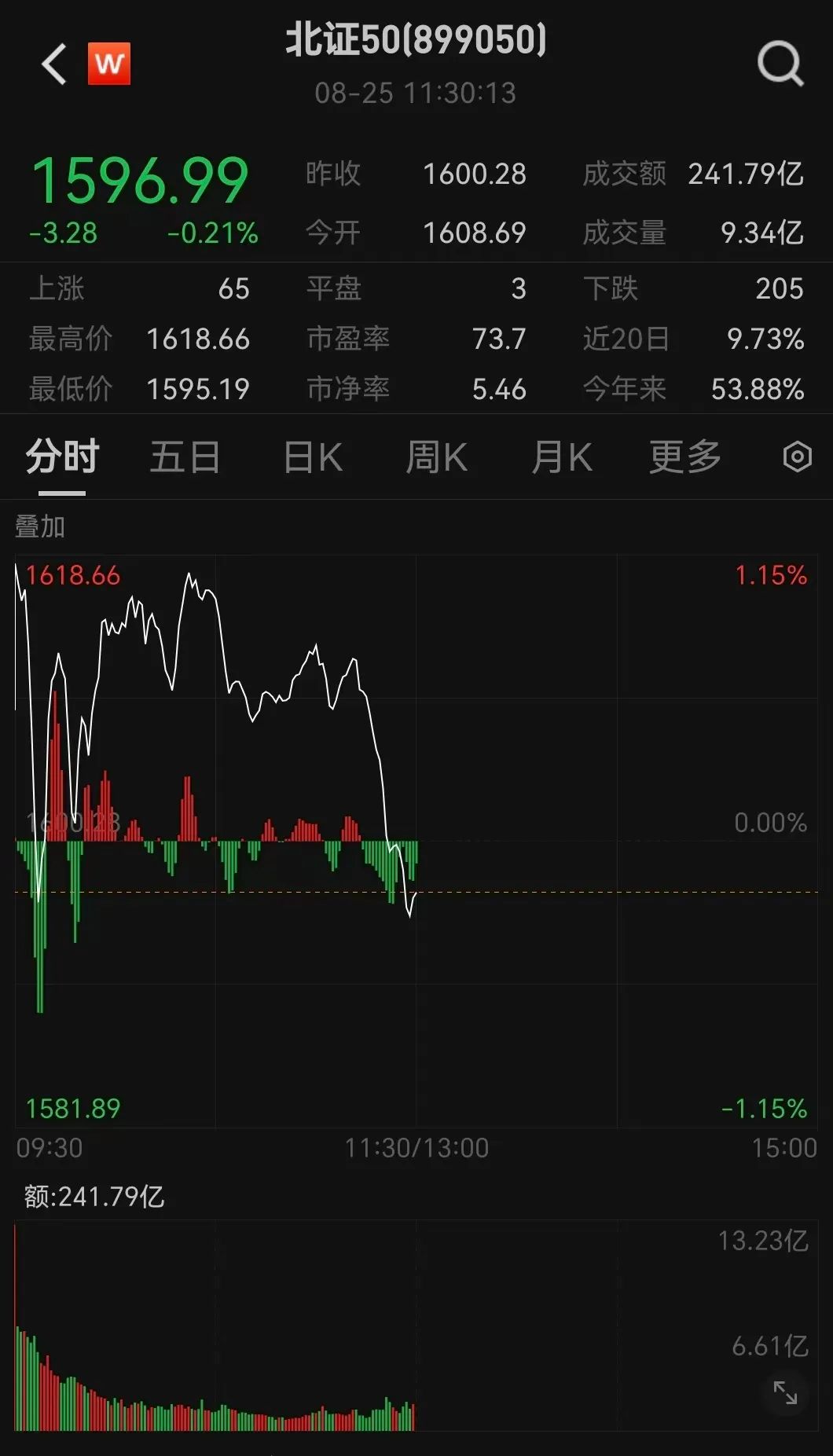The image size is (833, 1456).
Task: Show the 周K weekly chart
Action: point(436,457)
